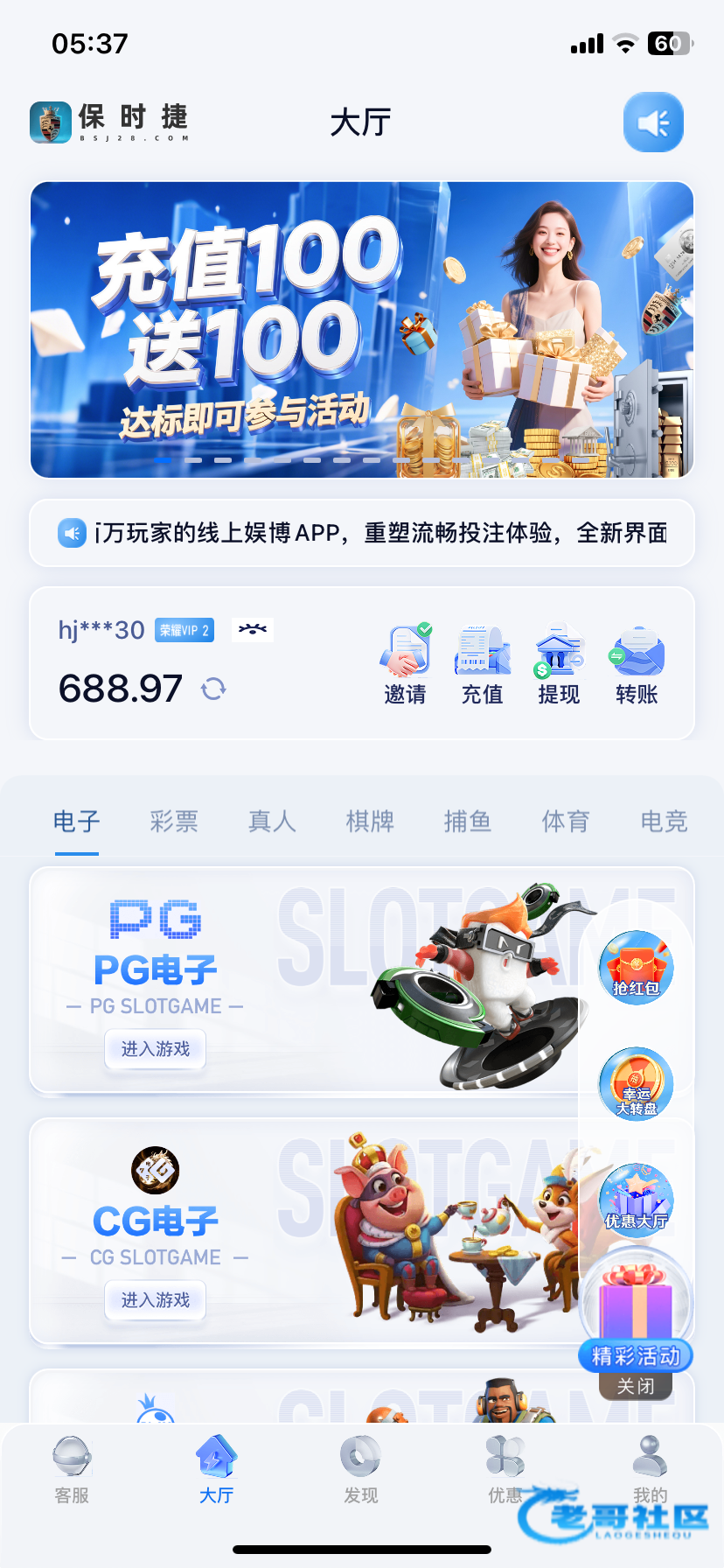Open the 客服 customer service tab
724x1568 pixels.
[x=72, y=1470]
